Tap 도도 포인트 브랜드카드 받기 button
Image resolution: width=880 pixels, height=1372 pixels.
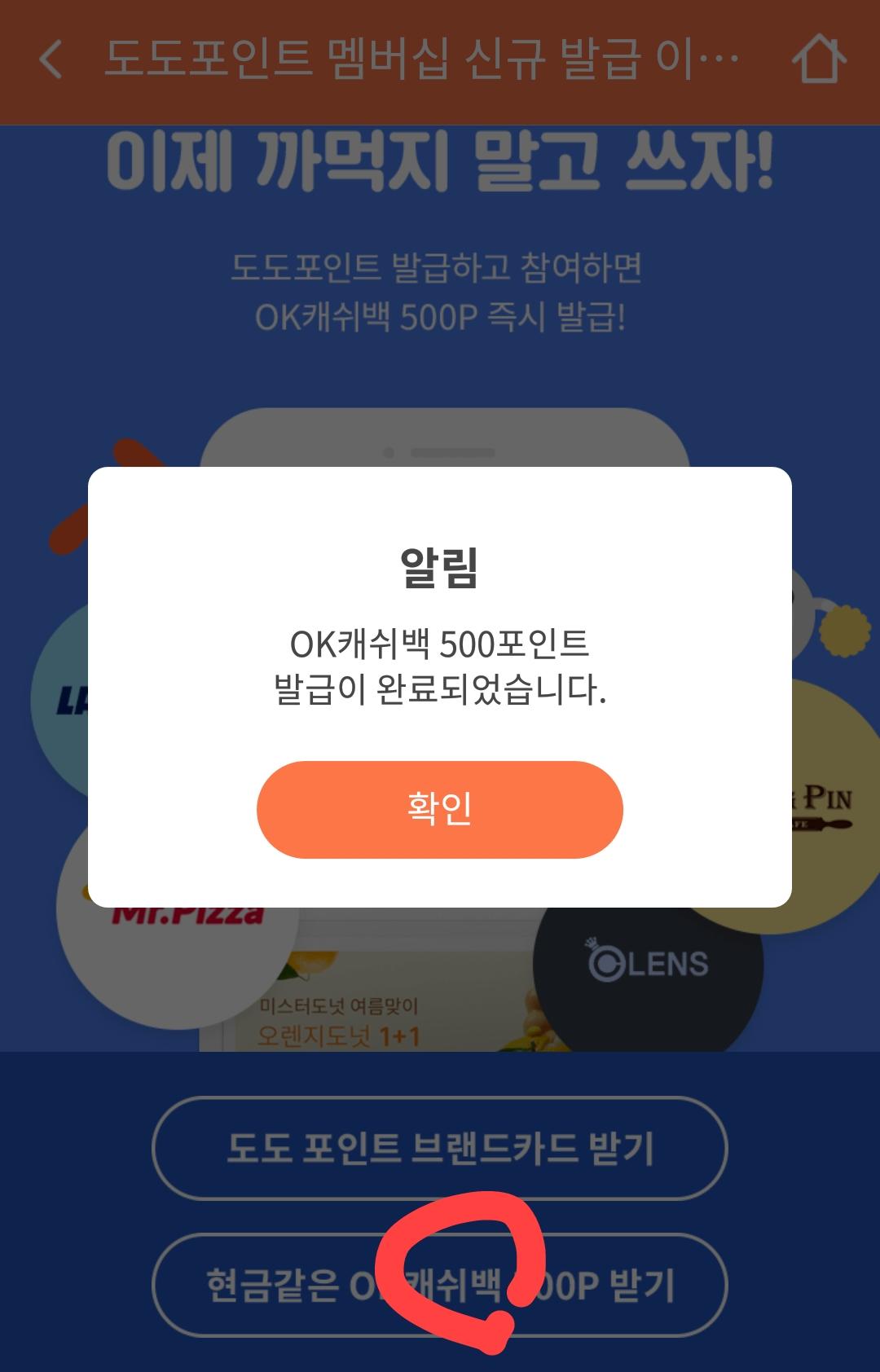439,1148
